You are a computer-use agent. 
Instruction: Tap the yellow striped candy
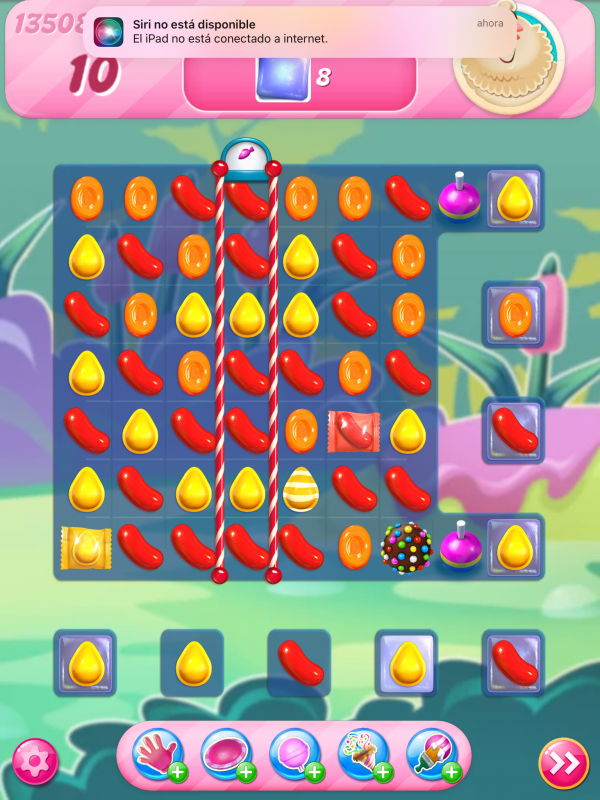(300, 489)
